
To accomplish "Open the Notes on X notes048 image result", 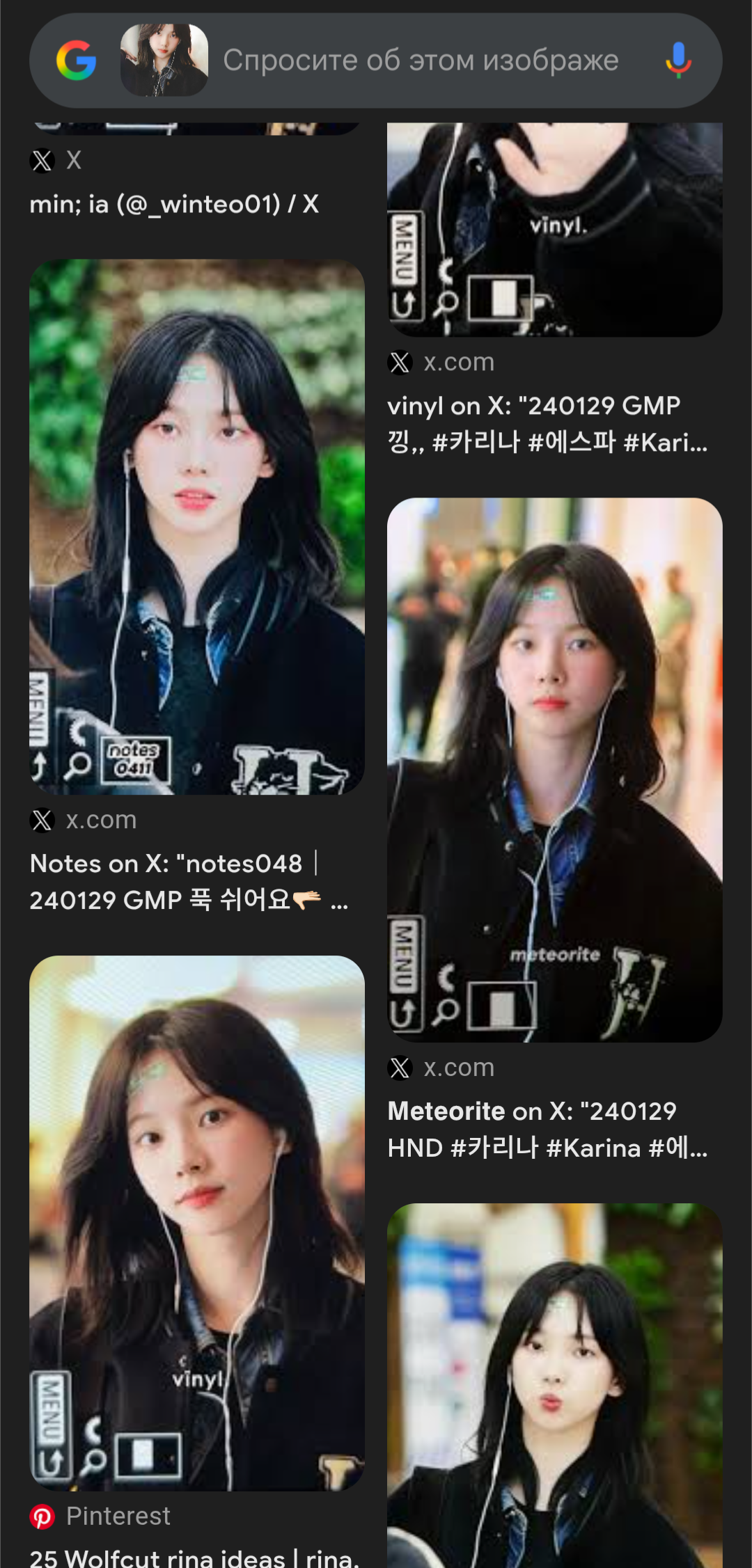I will pos(197,527).
